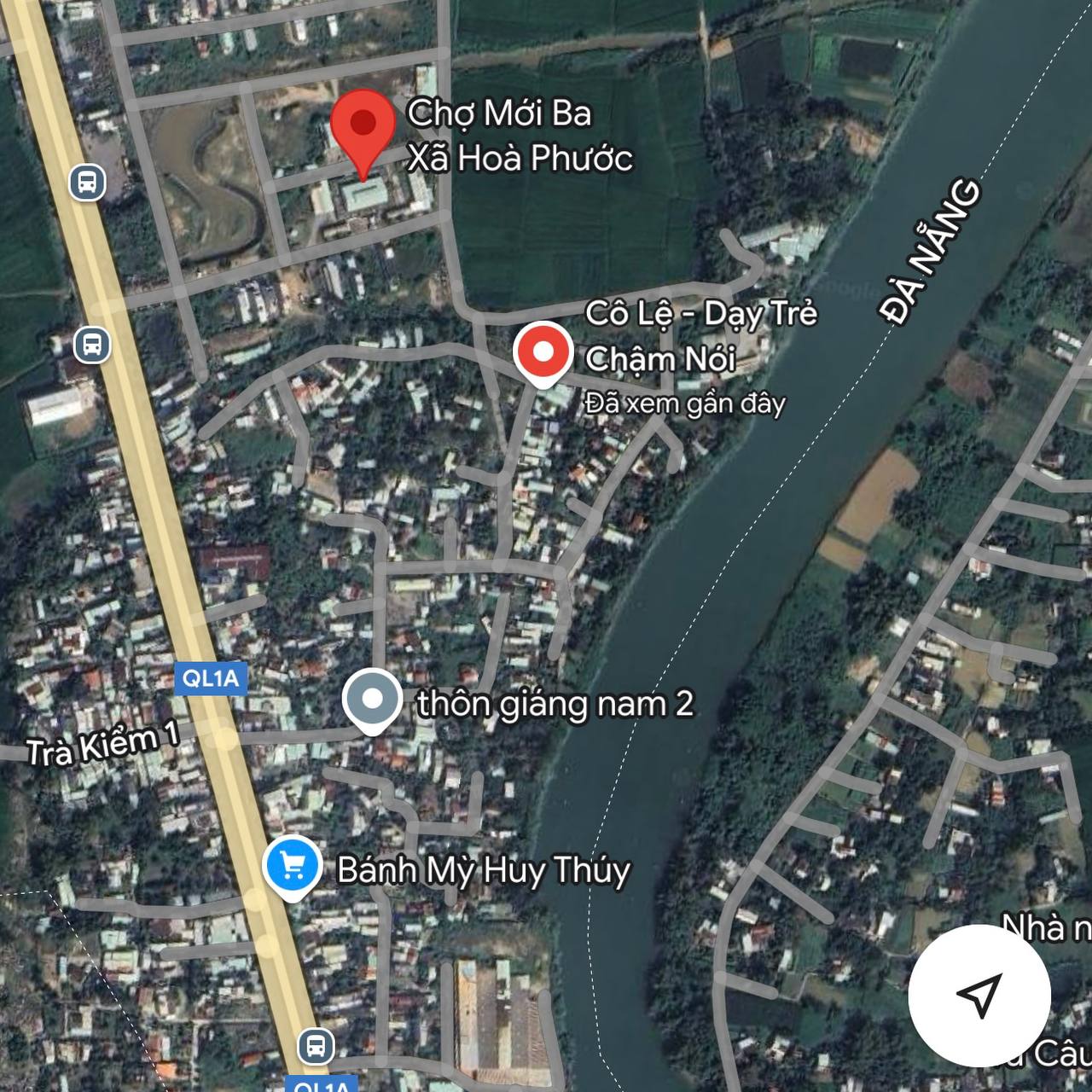Screen dimensions: 1092x1092
Task: Open Bánh Mỳ Huy Thúy shop pin
Action: point(293,867)
